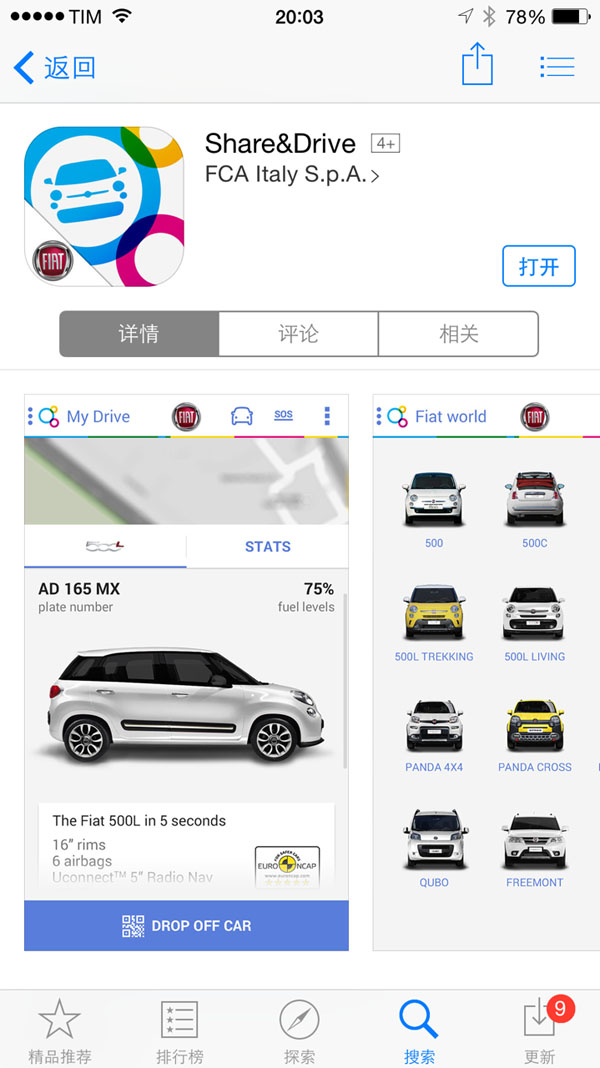Open the 探索 tab
Screen dimensions: 600x1068
299,1031
